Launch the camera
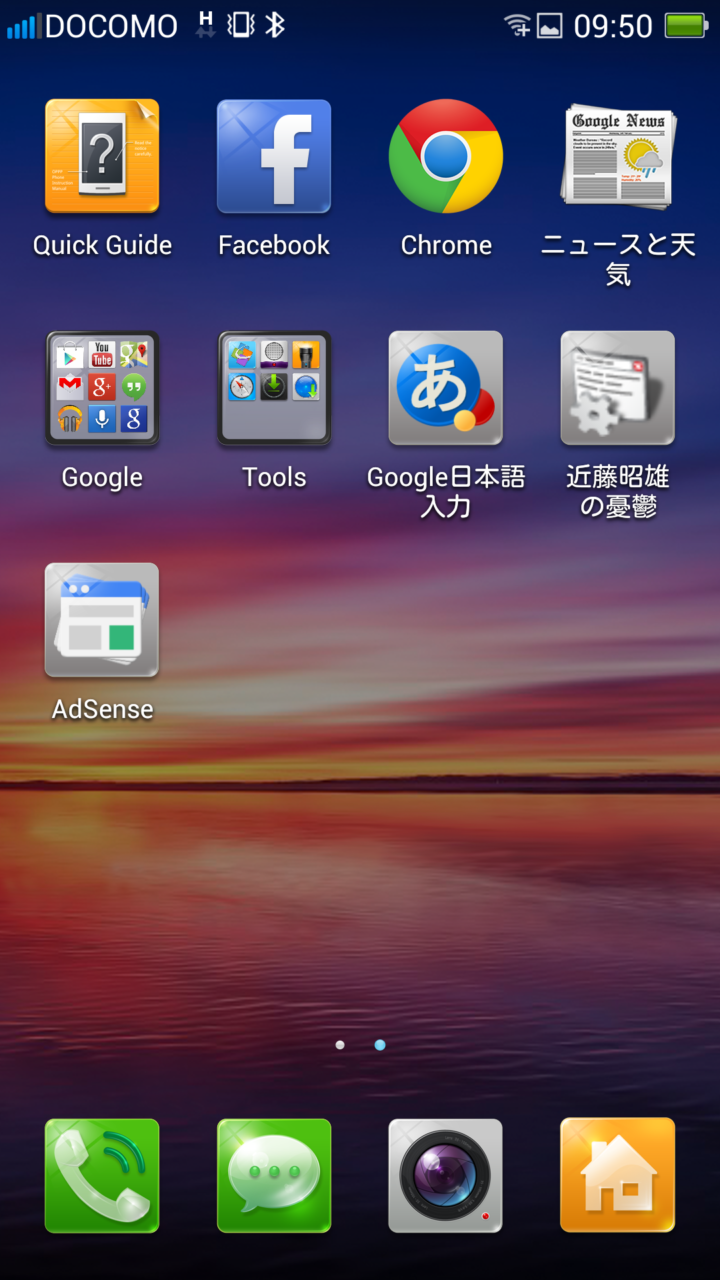 [x=446, y=1176]
